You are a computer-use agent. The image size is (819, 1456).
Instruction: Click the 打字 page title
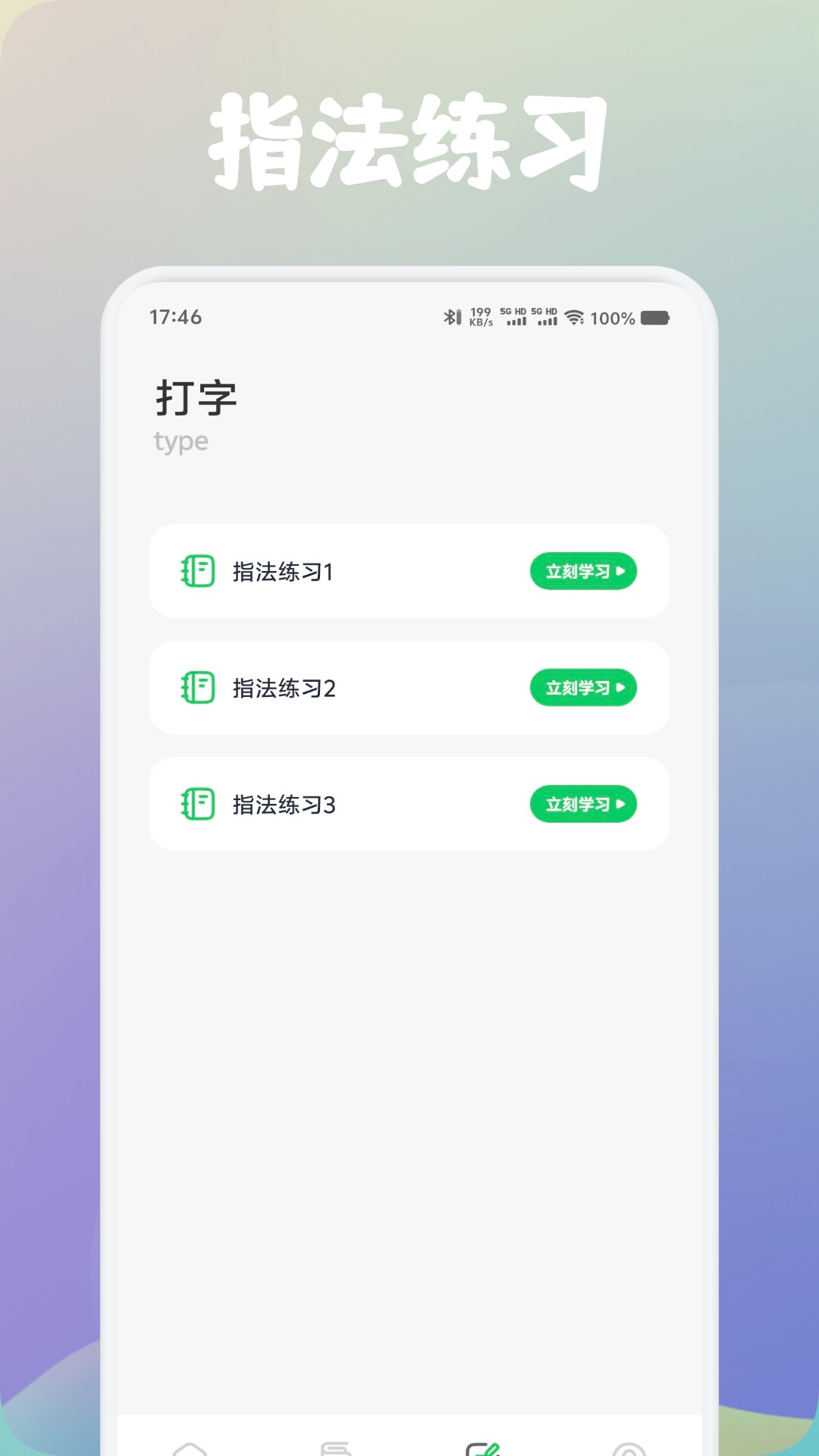click(196, 396)
